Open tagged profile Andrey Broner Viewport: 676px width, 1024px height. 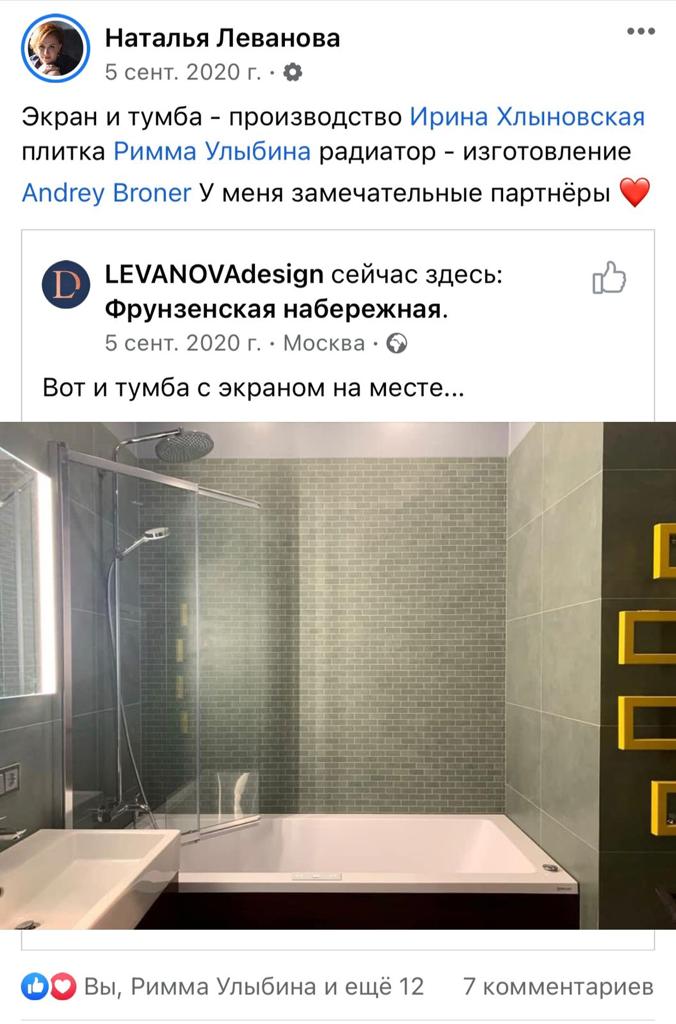[x=106, y=192]
